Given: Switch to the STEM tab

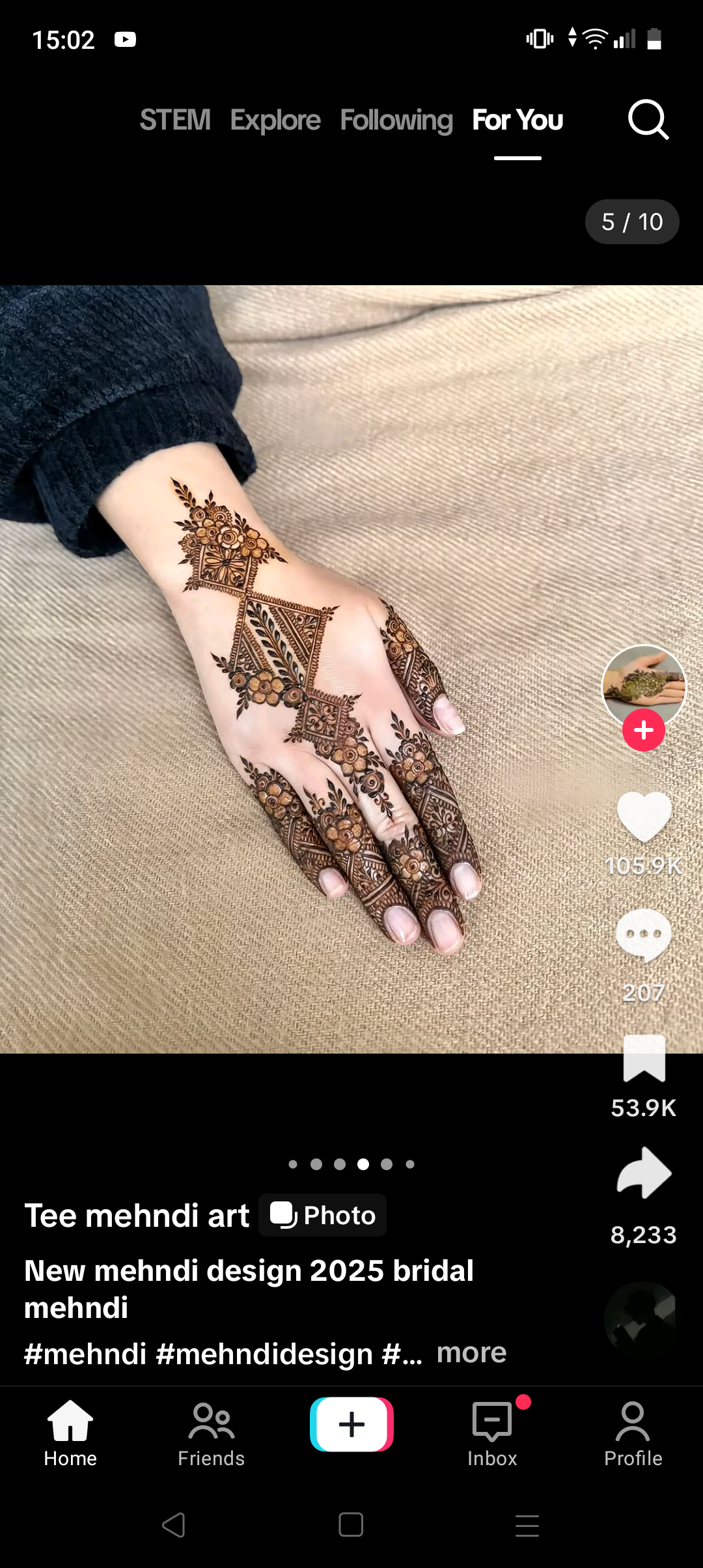Looking at the screenshot, I should (175, 120).
